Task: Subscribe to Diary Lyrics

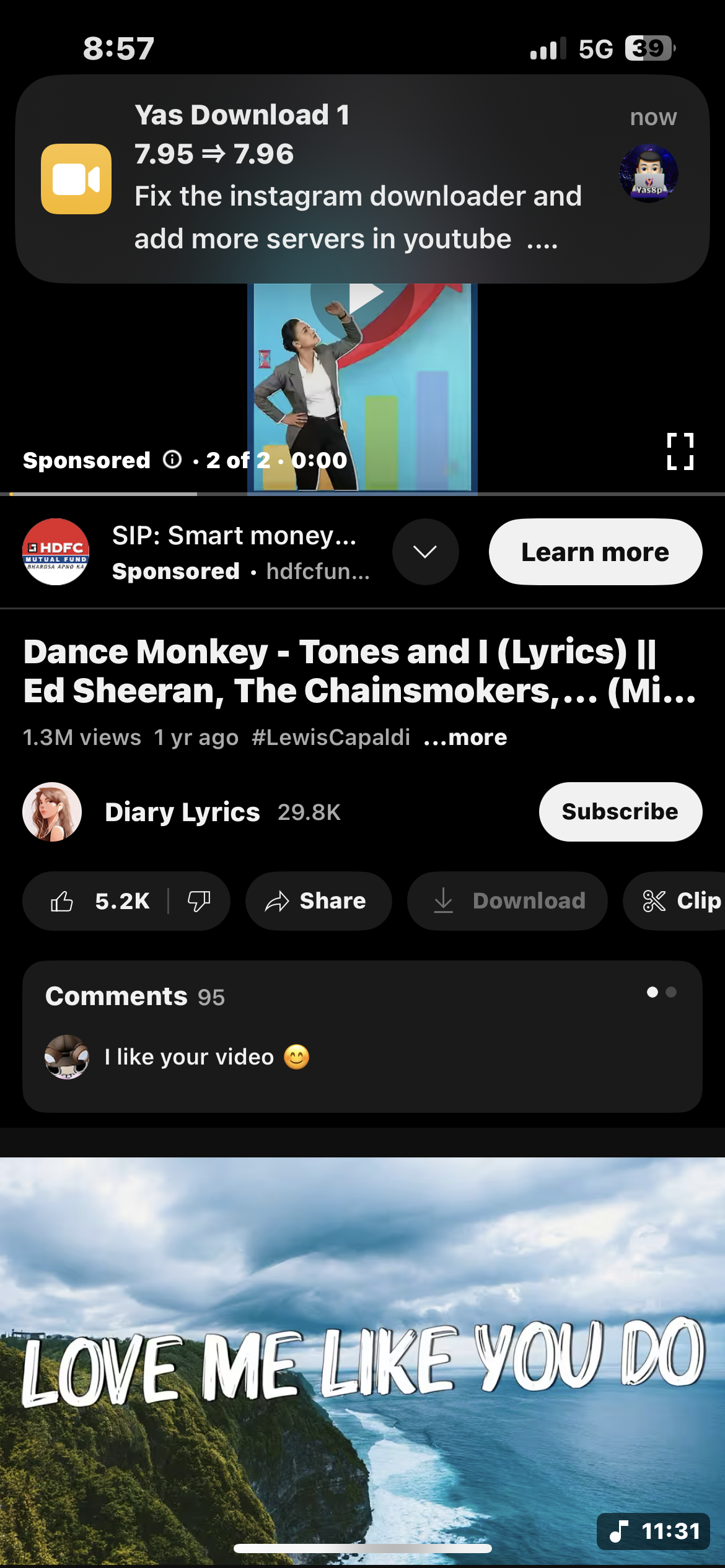Action: pos(620,812)
